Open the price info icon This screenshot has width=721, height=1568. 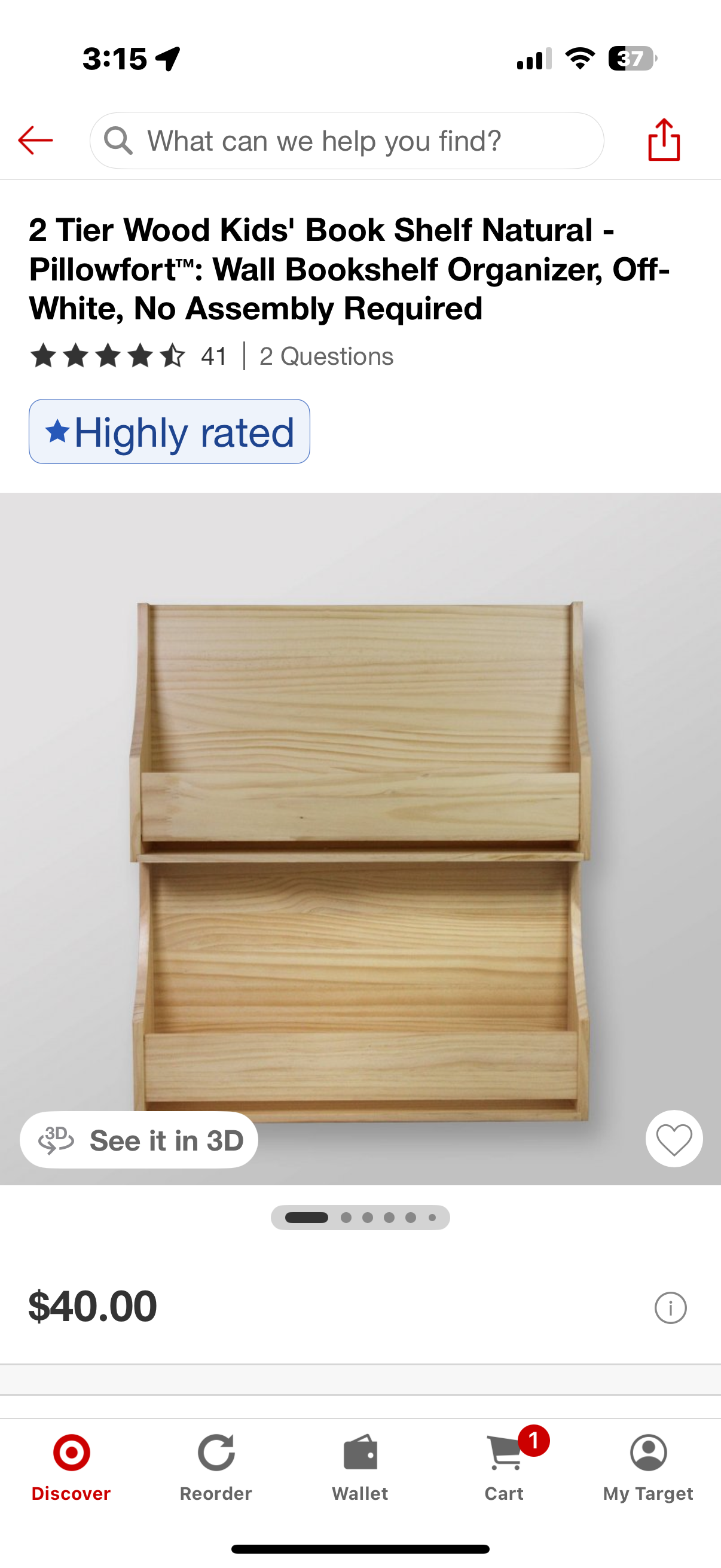[670, 1307]
